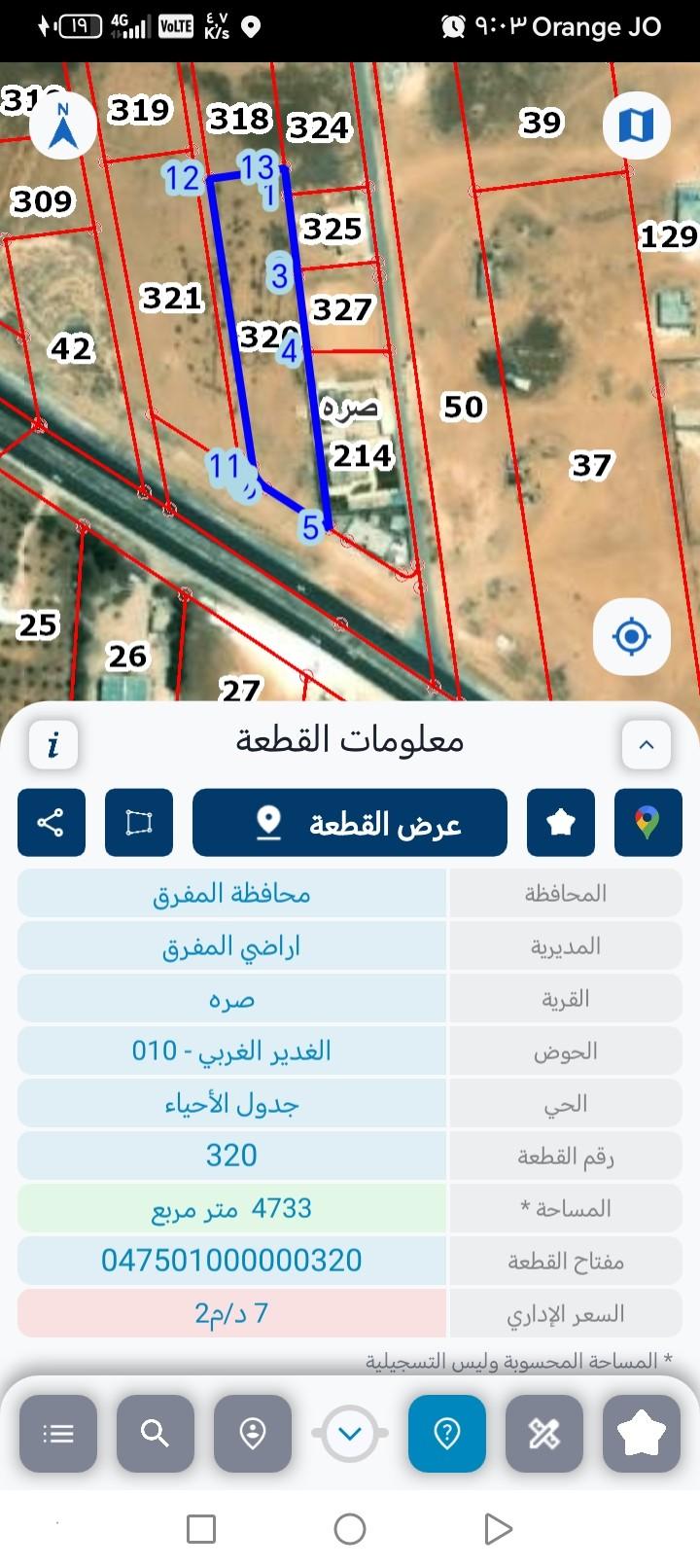The width and height of the screenshot is (700, 1568).
Task: Select the highlighted query pin tool
Action: [447, 1434]
